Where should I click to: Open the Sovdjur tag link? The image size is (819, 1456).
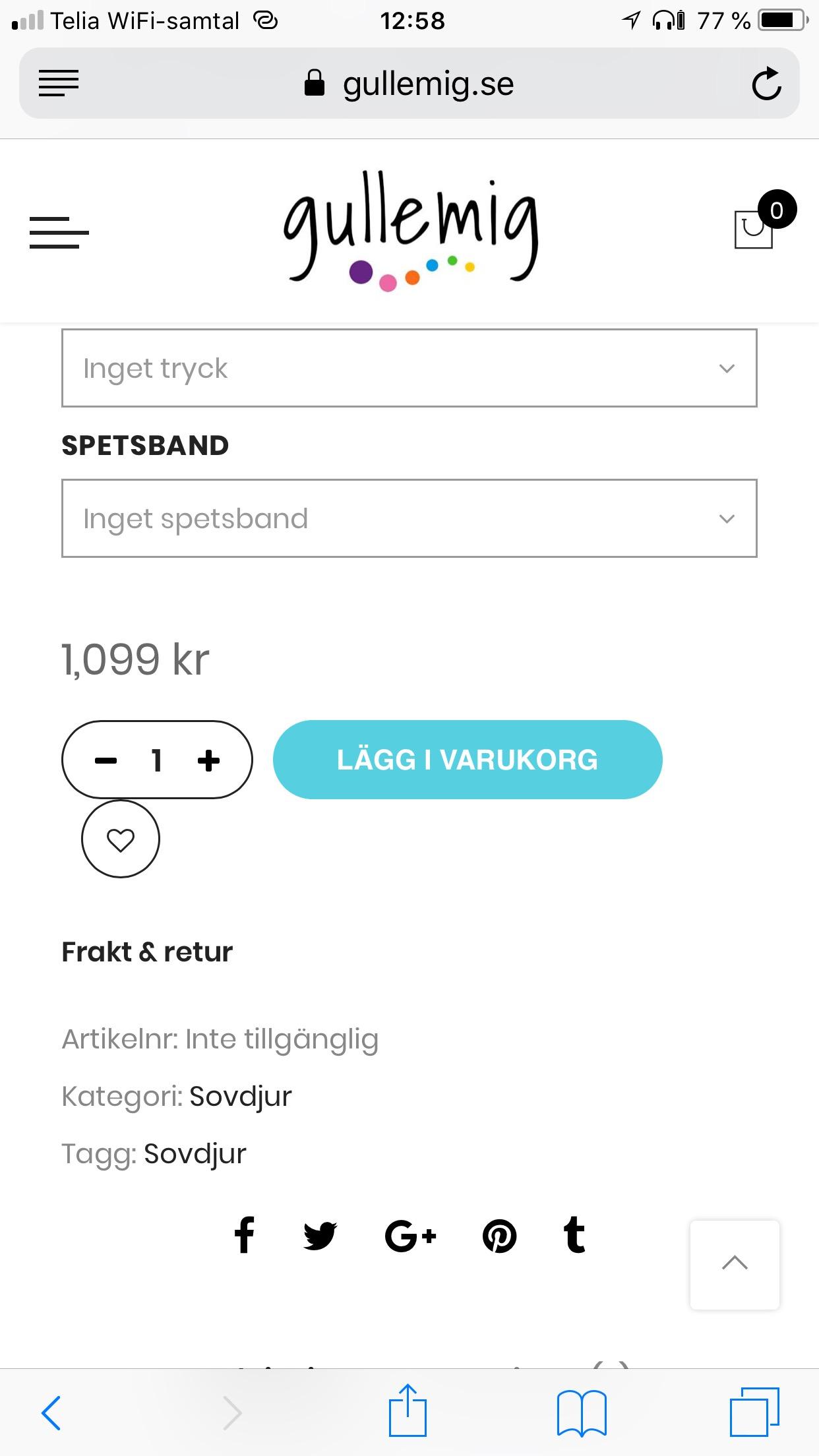point(195,1153)
